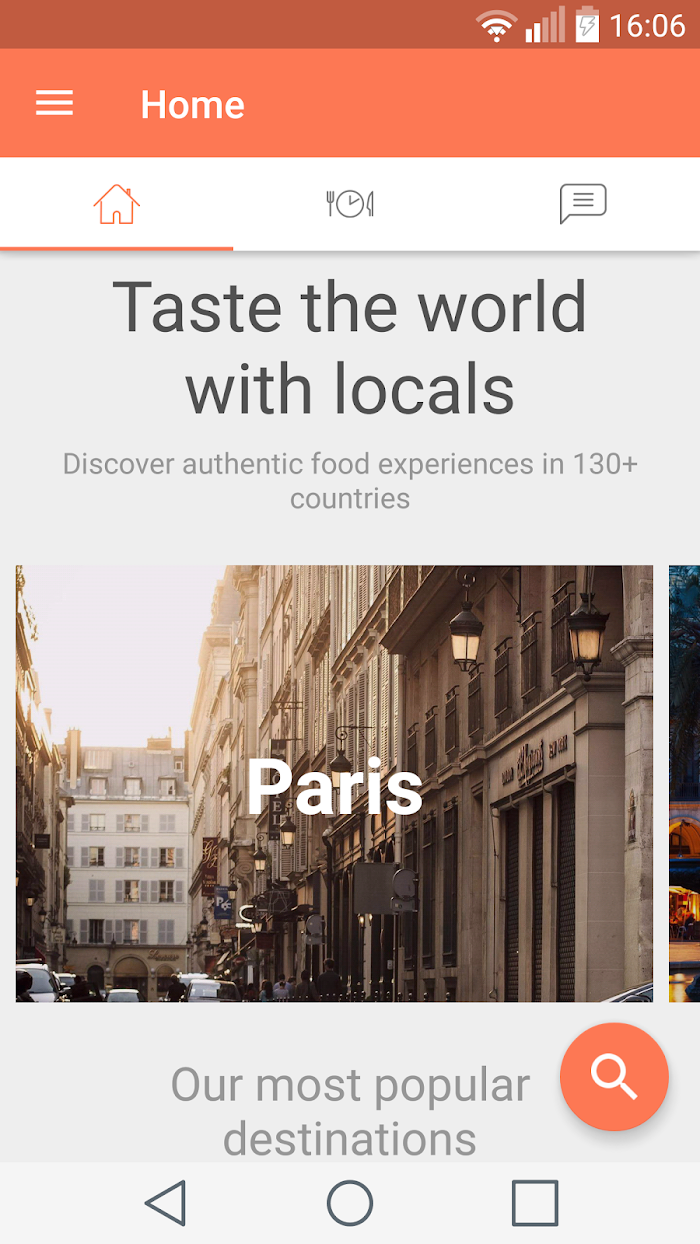Open the partially visible card next to Paris

click(x=685, y=784)
